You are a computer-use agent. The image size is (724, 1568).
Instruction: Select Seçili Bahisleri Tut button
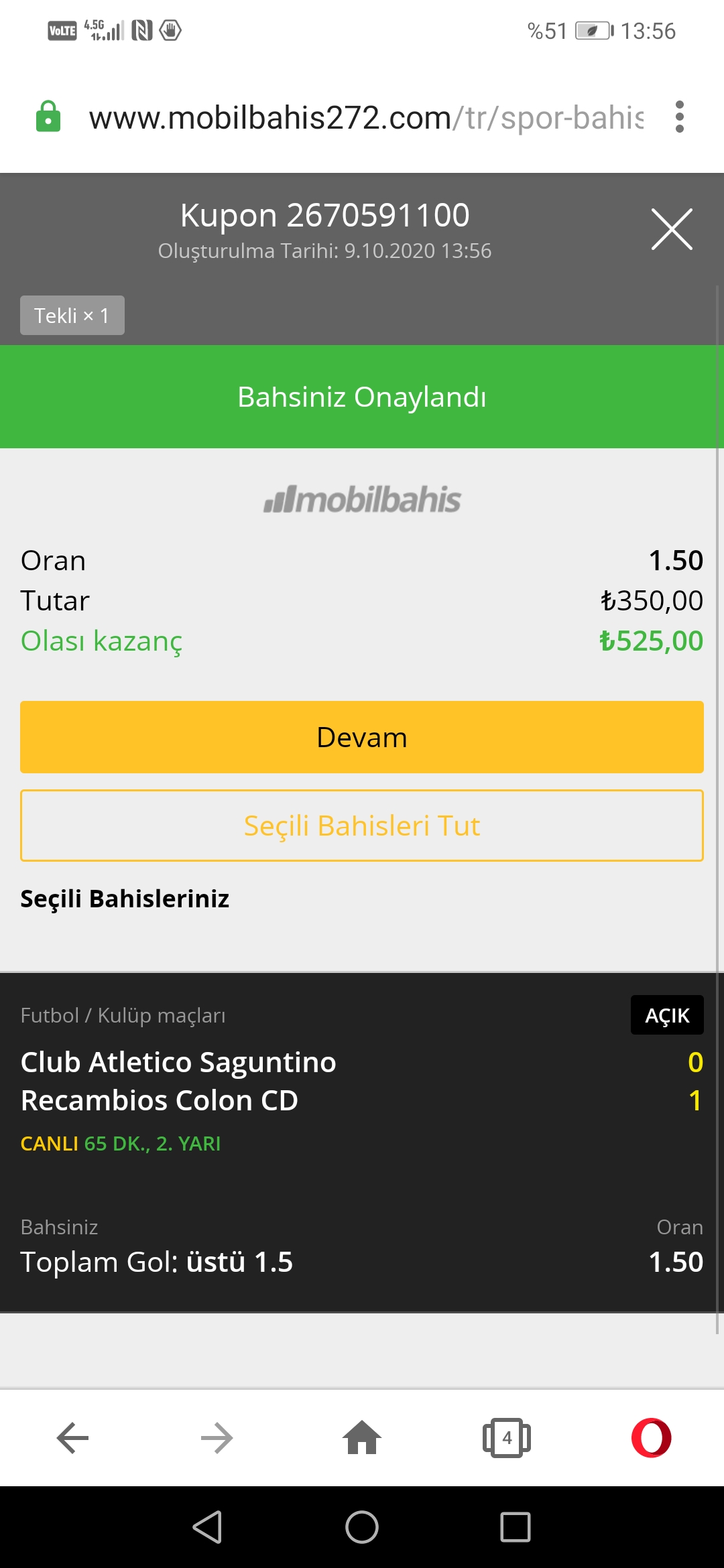click(x=362, y=826)
